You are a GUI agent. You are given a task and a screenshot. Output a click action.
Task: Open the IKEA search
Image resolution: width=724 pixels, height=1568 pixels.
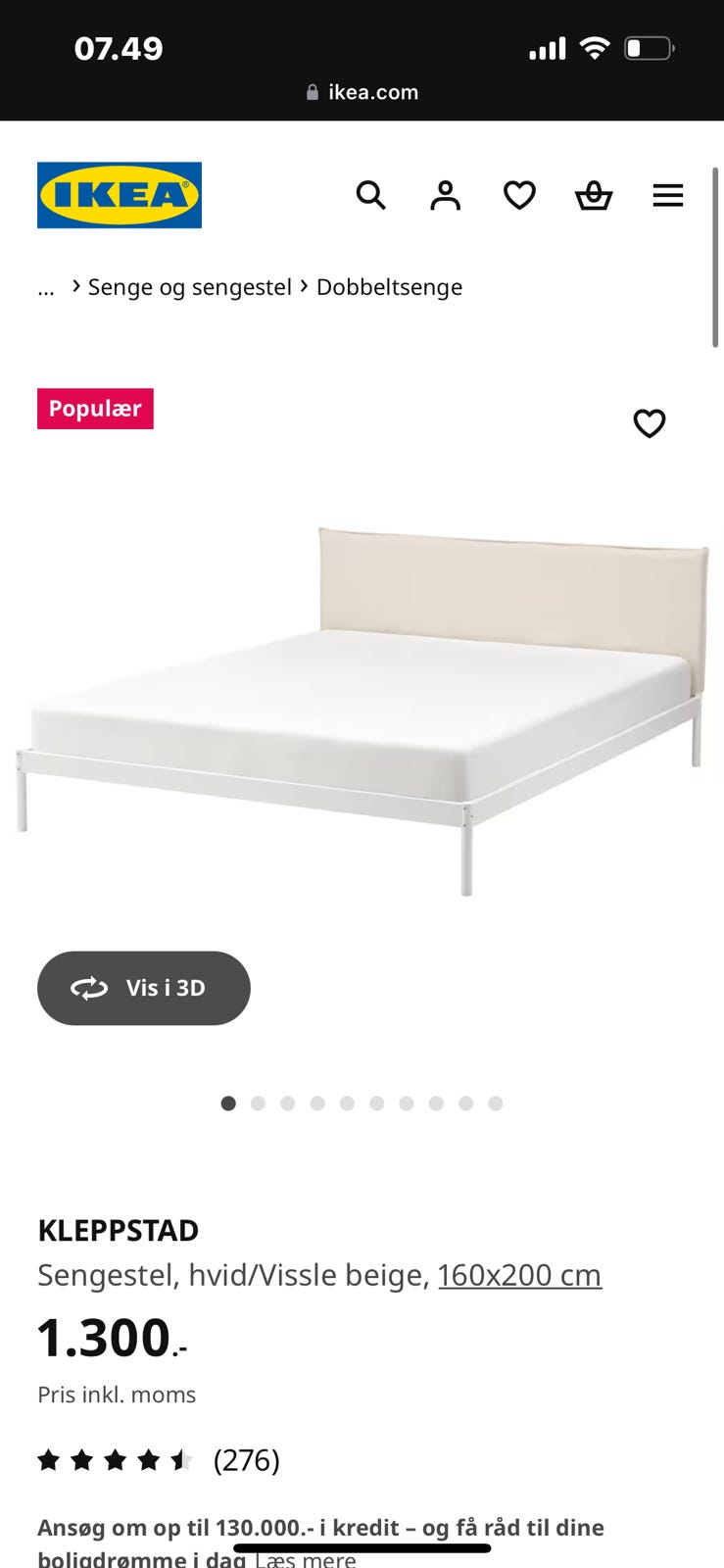[370, 195]
